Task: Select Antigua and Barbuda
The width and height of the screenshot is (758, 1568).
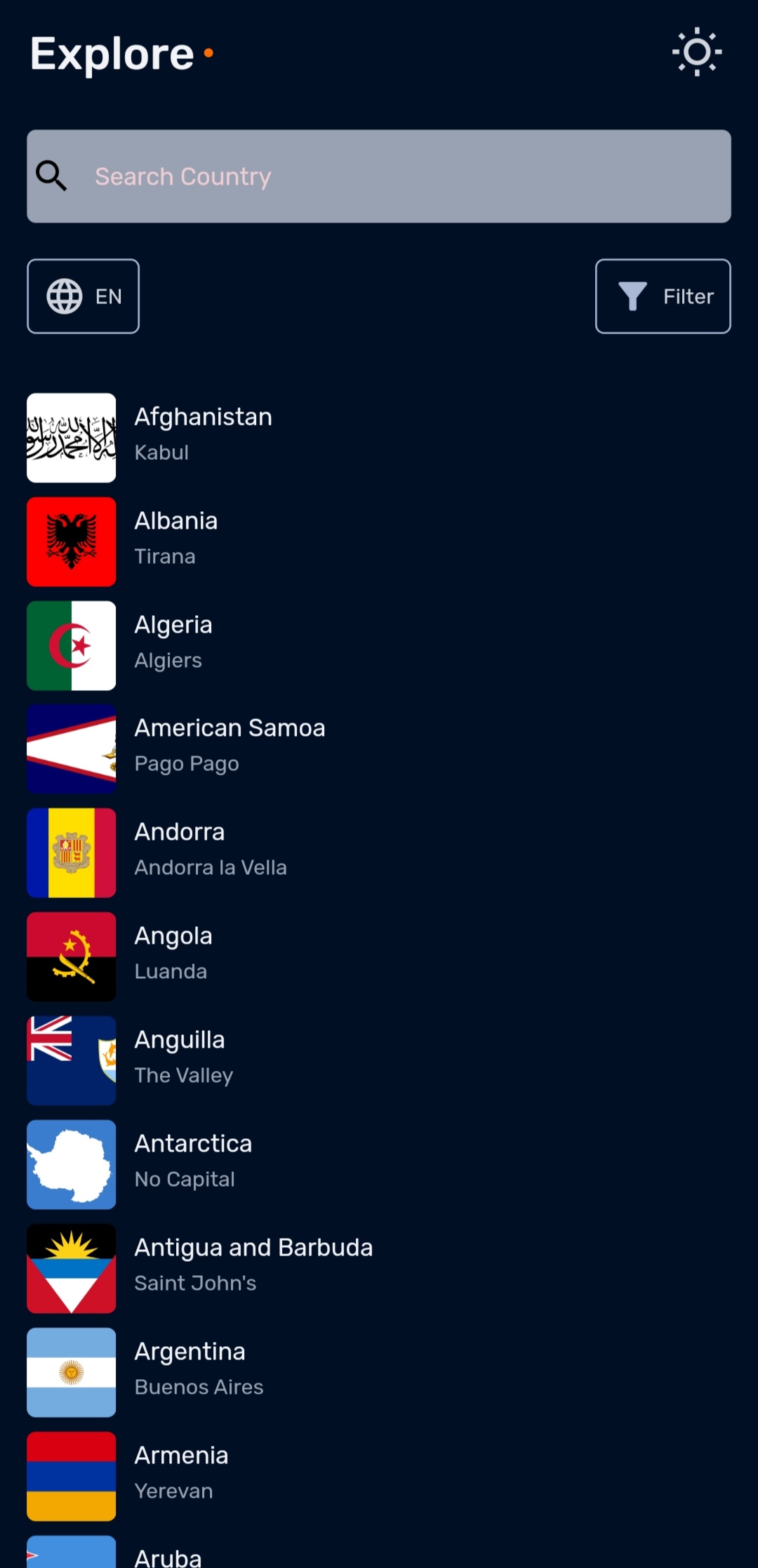Action: tap(253, 1266)
